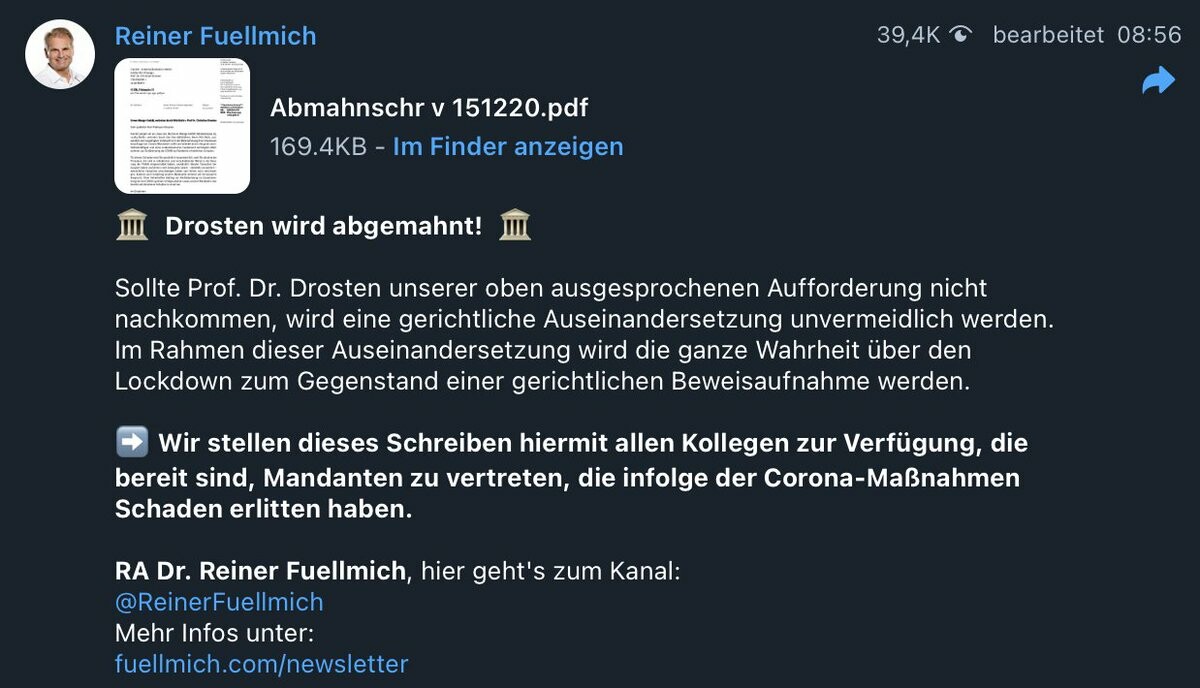Open the fuellmich.com/newsletter link
Screen dimensions: 1200x688
click(x=261, y=663)
